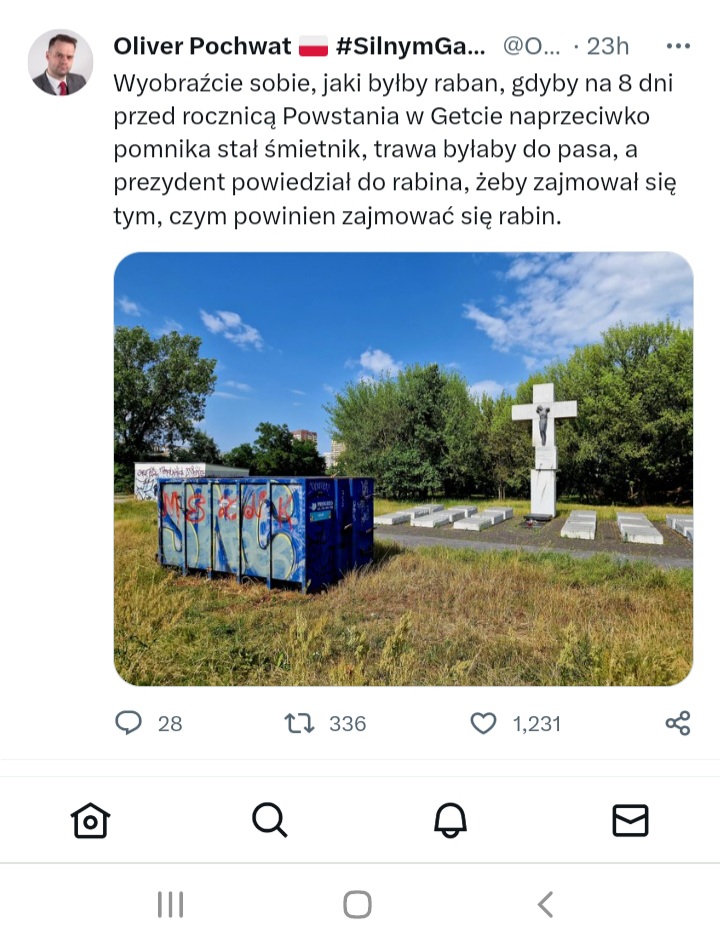
Task: Open Oliver Pochwat's profile picture
Action: [60, 62]
